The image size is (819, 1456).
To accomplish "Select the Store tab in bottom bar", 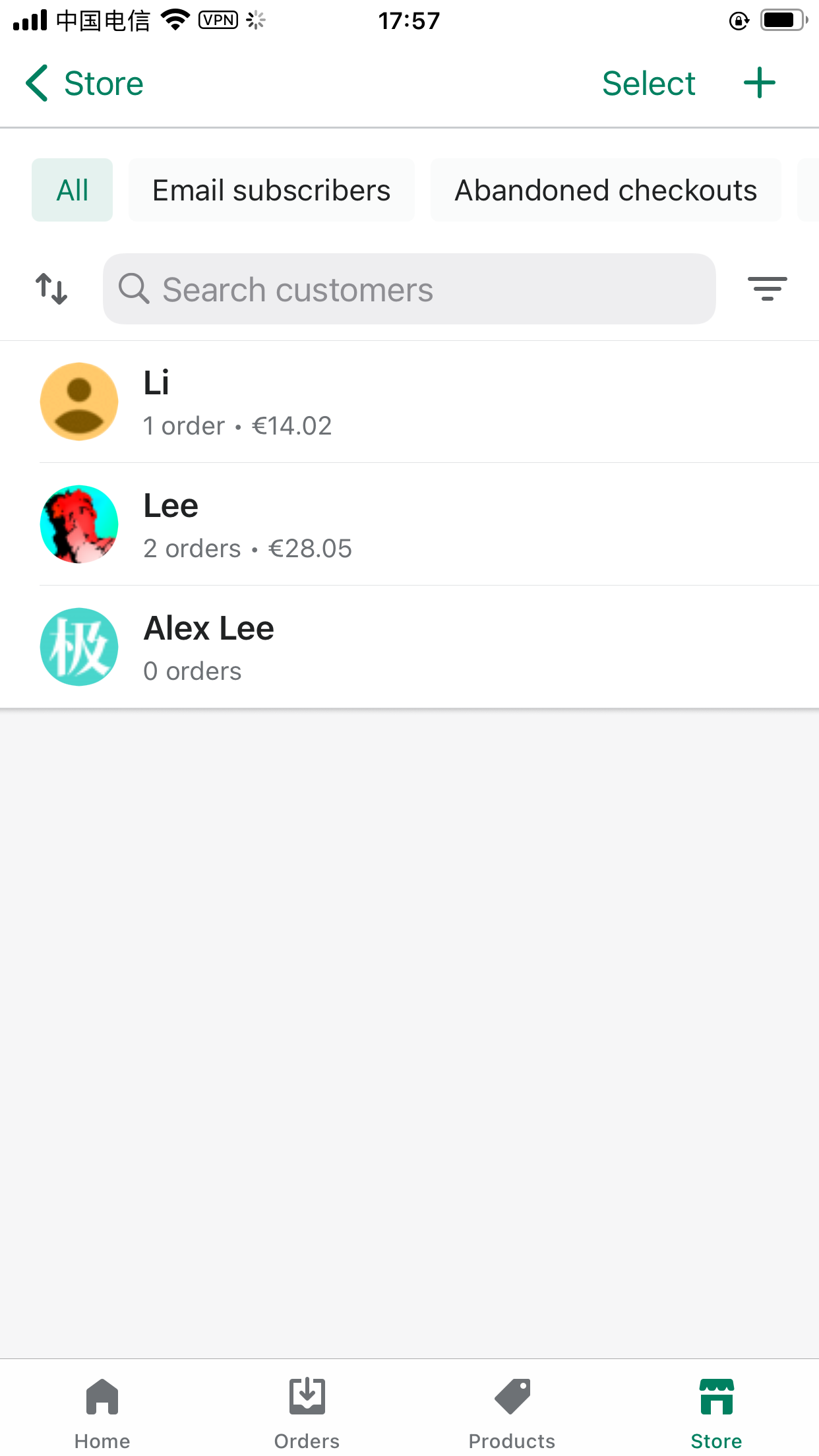I will [x=716, y=1412].
